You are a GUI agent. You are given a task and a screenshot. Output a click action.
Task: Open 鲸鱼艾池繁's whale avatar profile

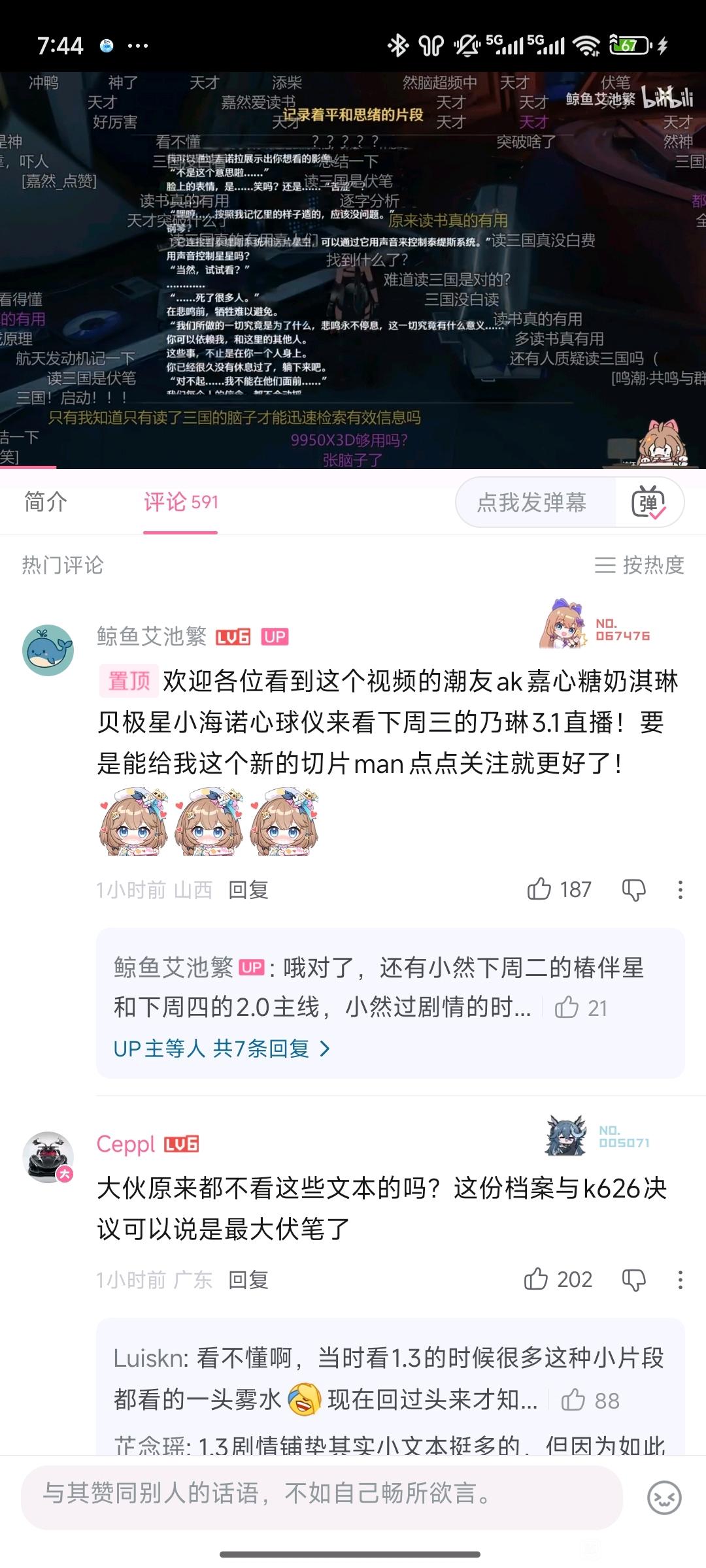pyautogui.click(x=48, y=650)
